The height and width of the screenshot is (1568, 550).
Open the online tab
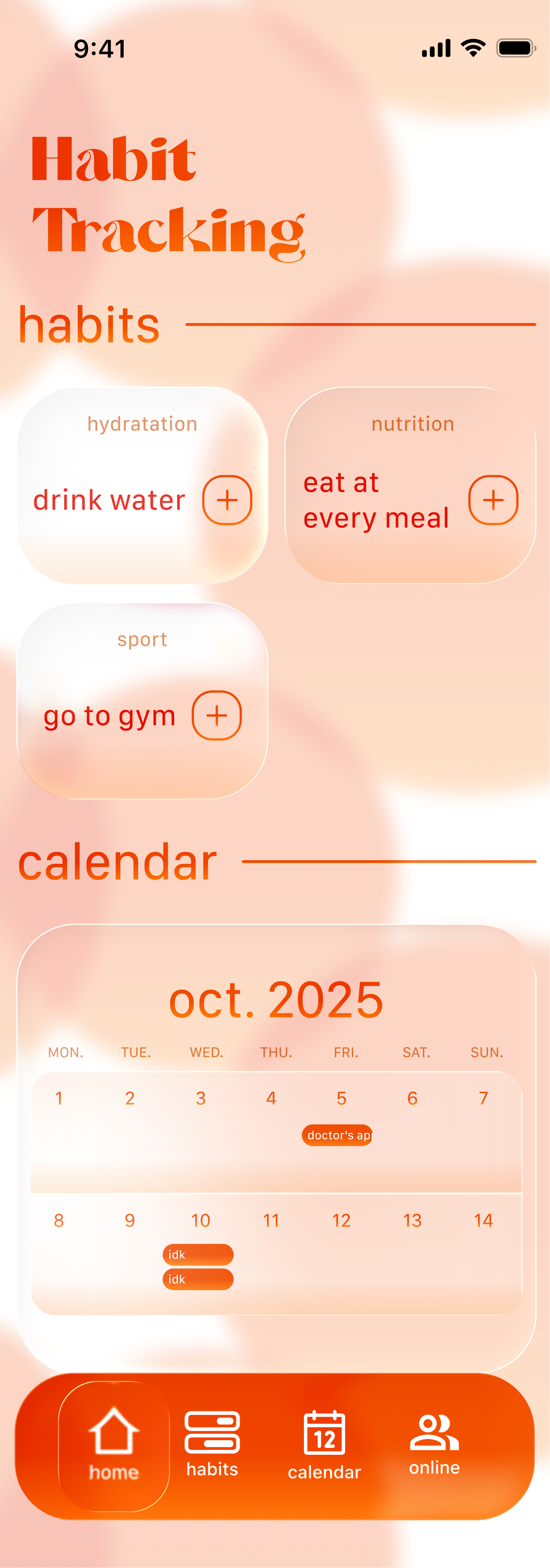point(434,1444)
